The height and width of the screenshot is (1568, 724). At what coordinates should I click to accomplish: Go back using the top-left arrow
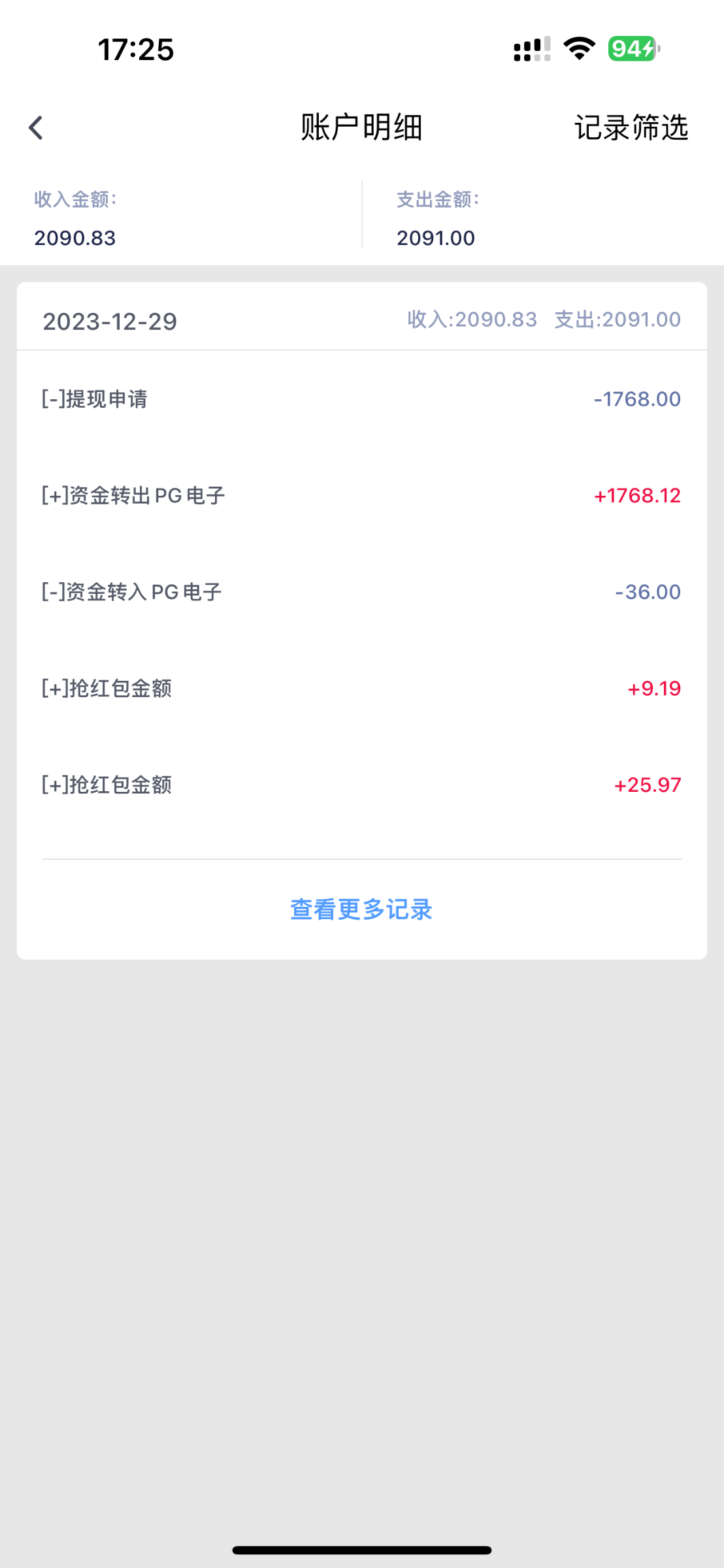point(36,127)
